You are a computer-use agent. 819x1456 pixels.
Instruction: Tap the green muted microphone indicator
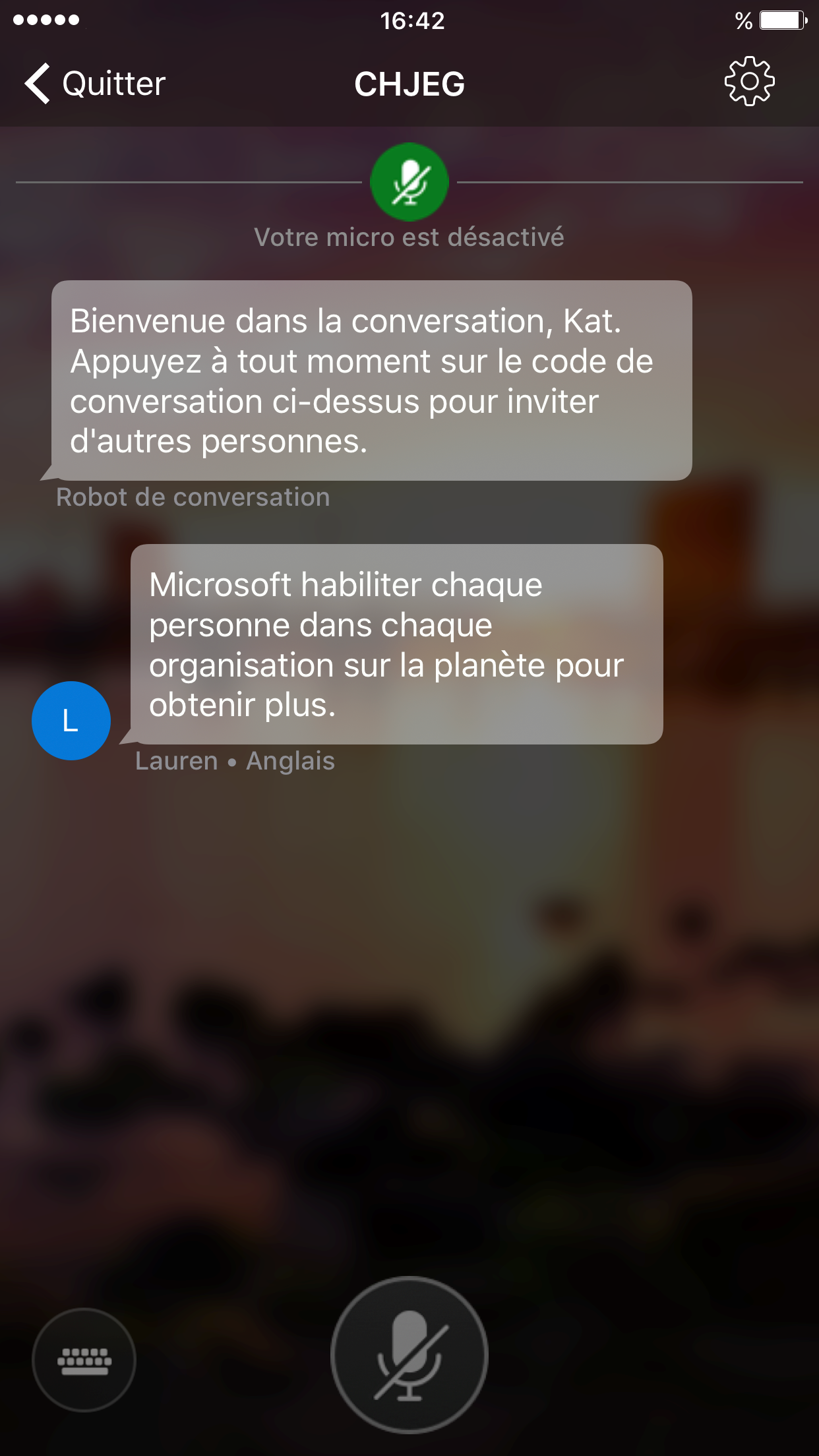[409, 182]
